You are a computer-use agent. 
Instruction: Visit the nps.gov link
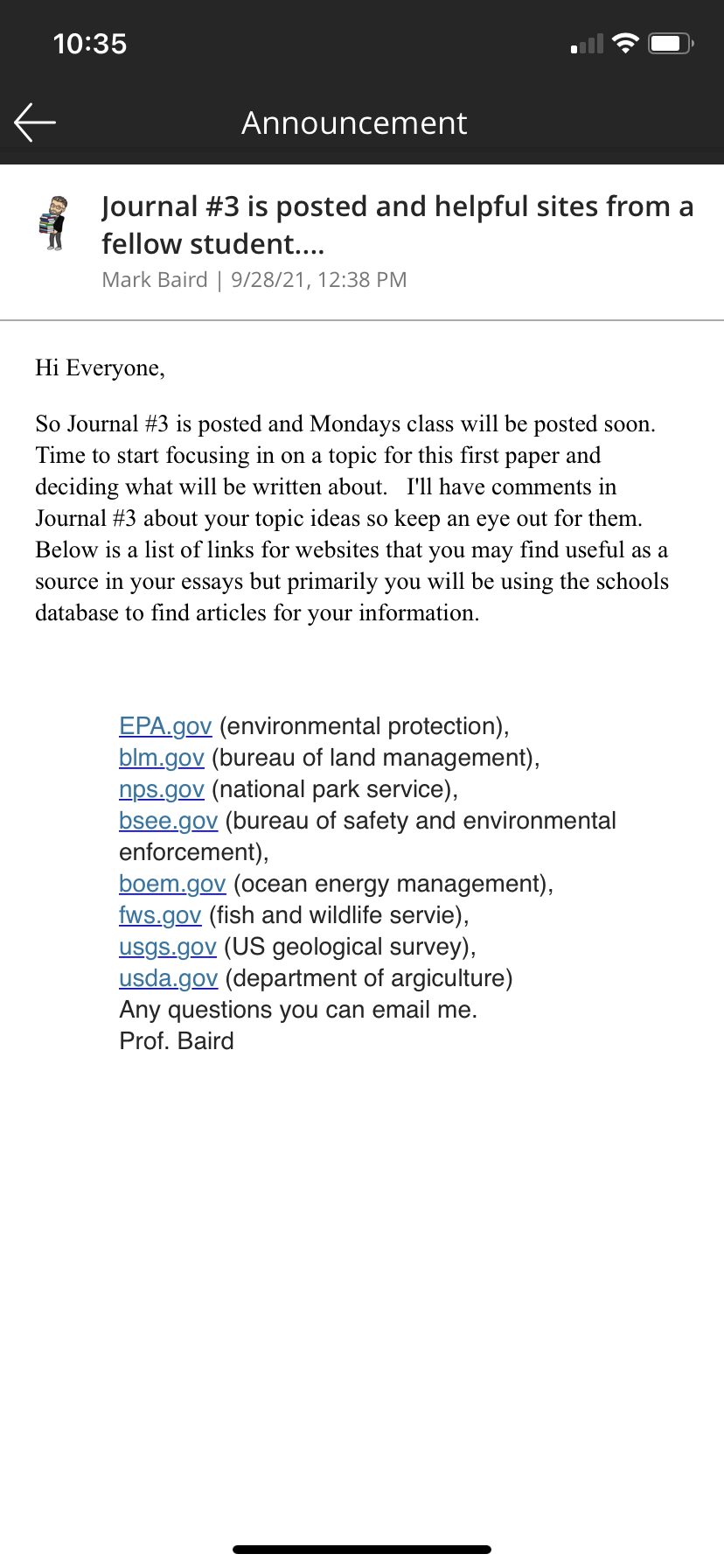tap(162, 789)
